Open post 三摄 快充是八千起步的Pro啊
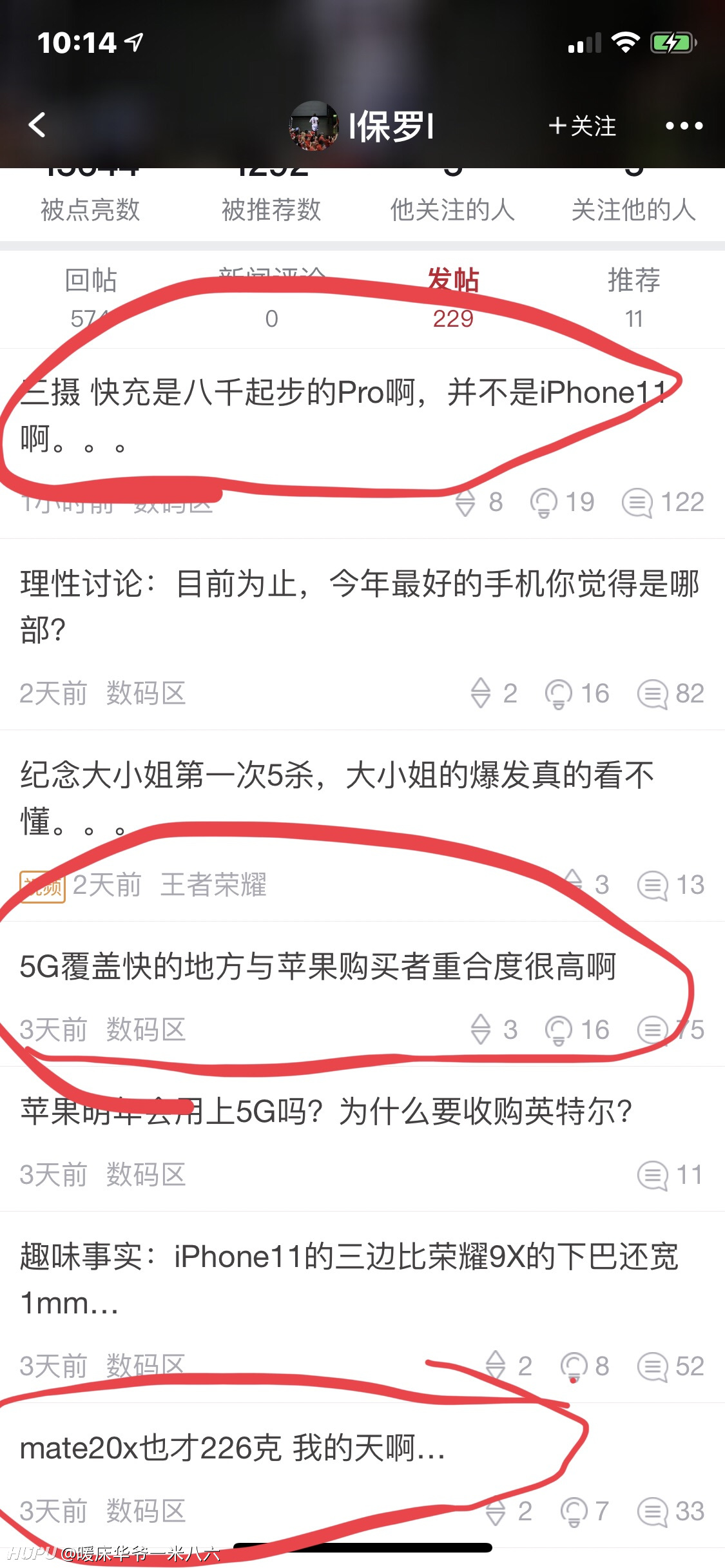This screenshot has height=1568, width=725. click(362, 443)
